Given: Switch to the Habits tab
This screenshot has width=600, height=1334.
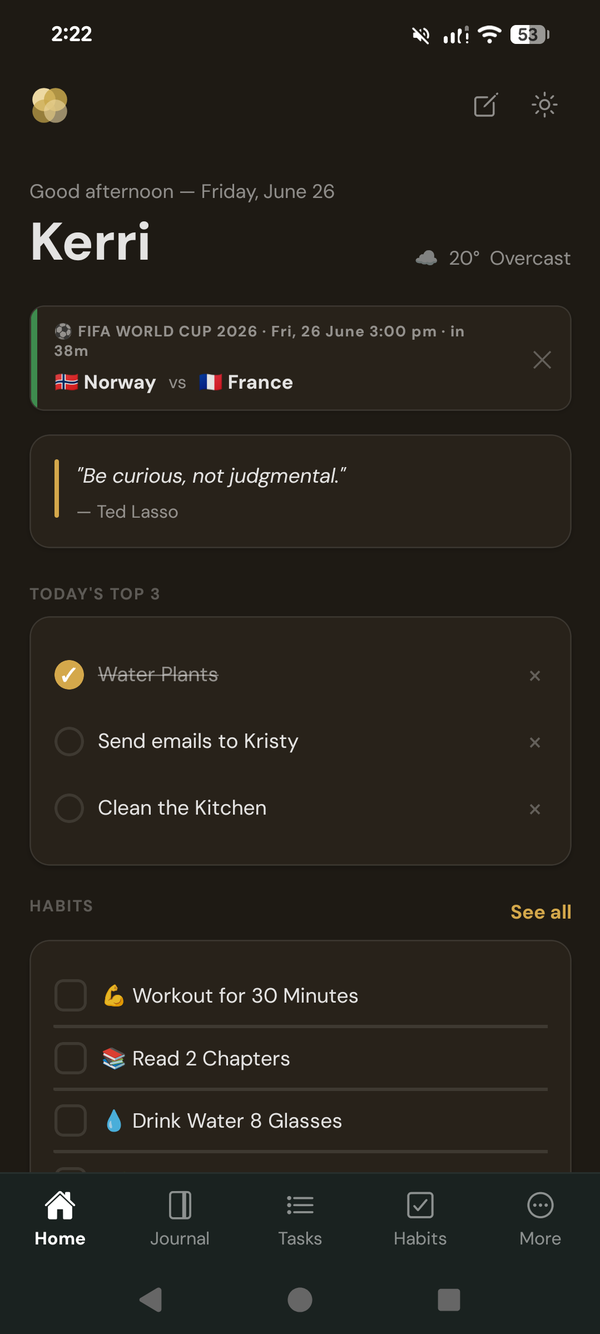Looking at the screenshot, I should pyautogui.click(x=420, y=1219).
